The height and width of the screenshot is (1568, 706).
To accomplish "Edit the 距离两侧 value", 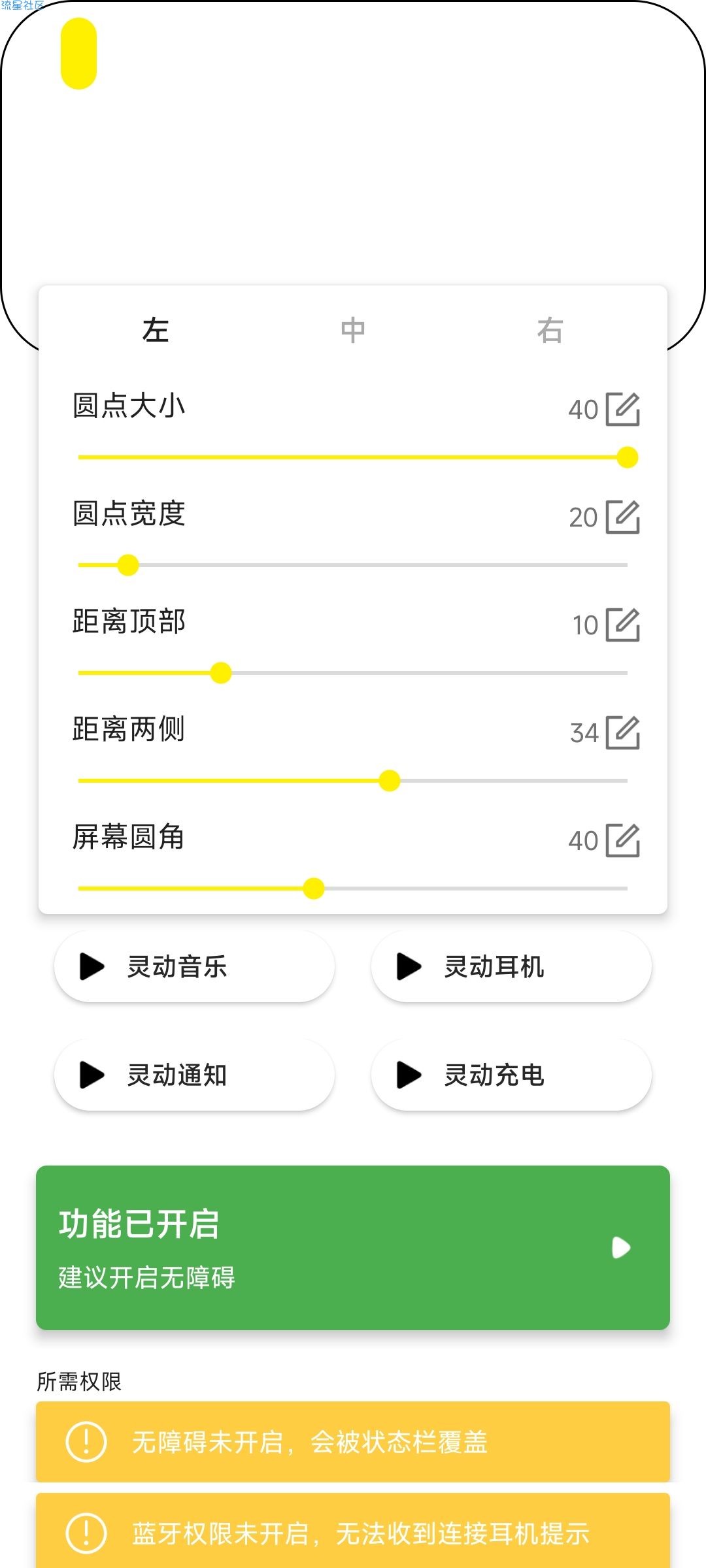I will 622,733.
